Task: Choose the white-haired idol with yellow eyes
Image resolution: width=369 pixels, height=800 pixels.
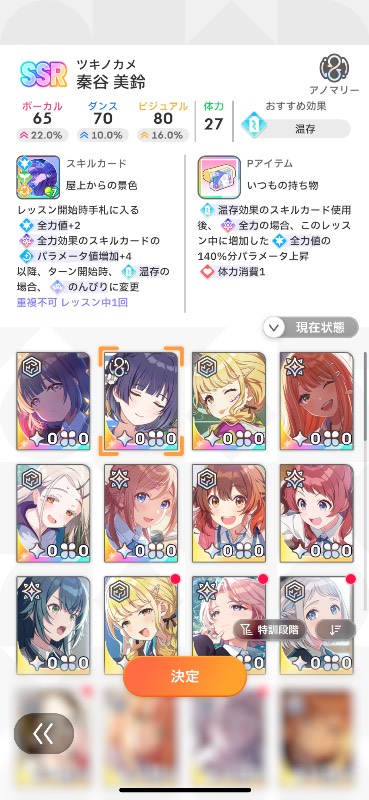Action: pyautogui.click(x=53, y=513)
